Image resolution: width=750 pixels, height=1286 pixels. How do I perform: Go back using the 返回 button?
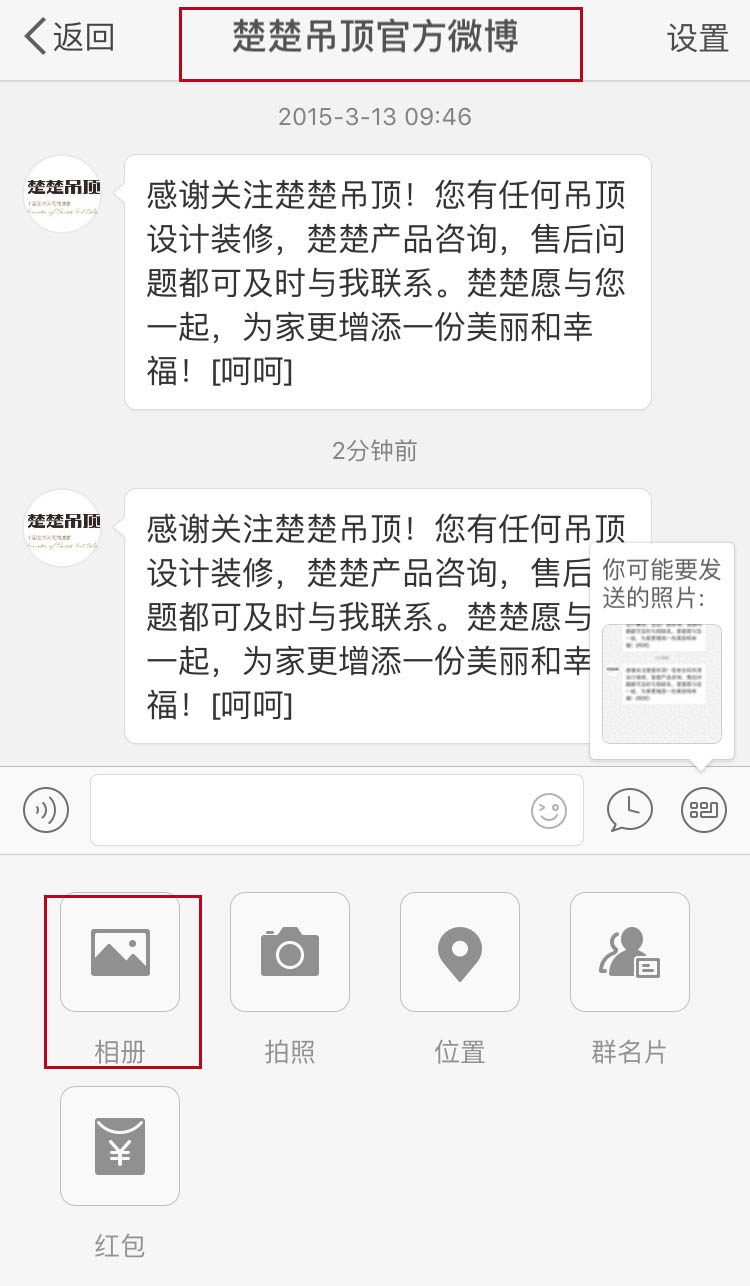[68, 38]
